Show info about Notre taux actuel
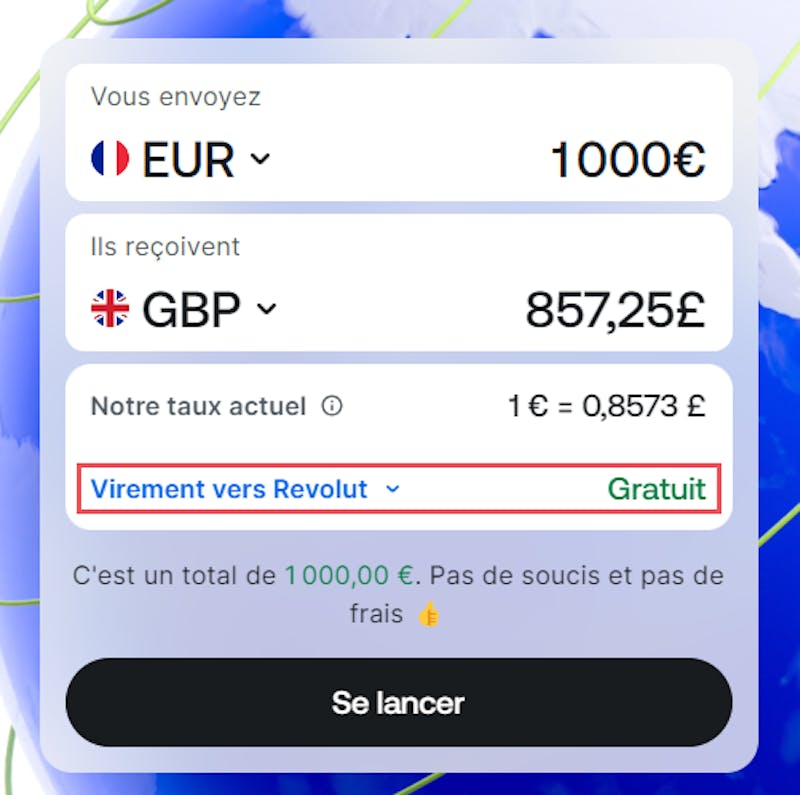 click(x=332, y=407)
